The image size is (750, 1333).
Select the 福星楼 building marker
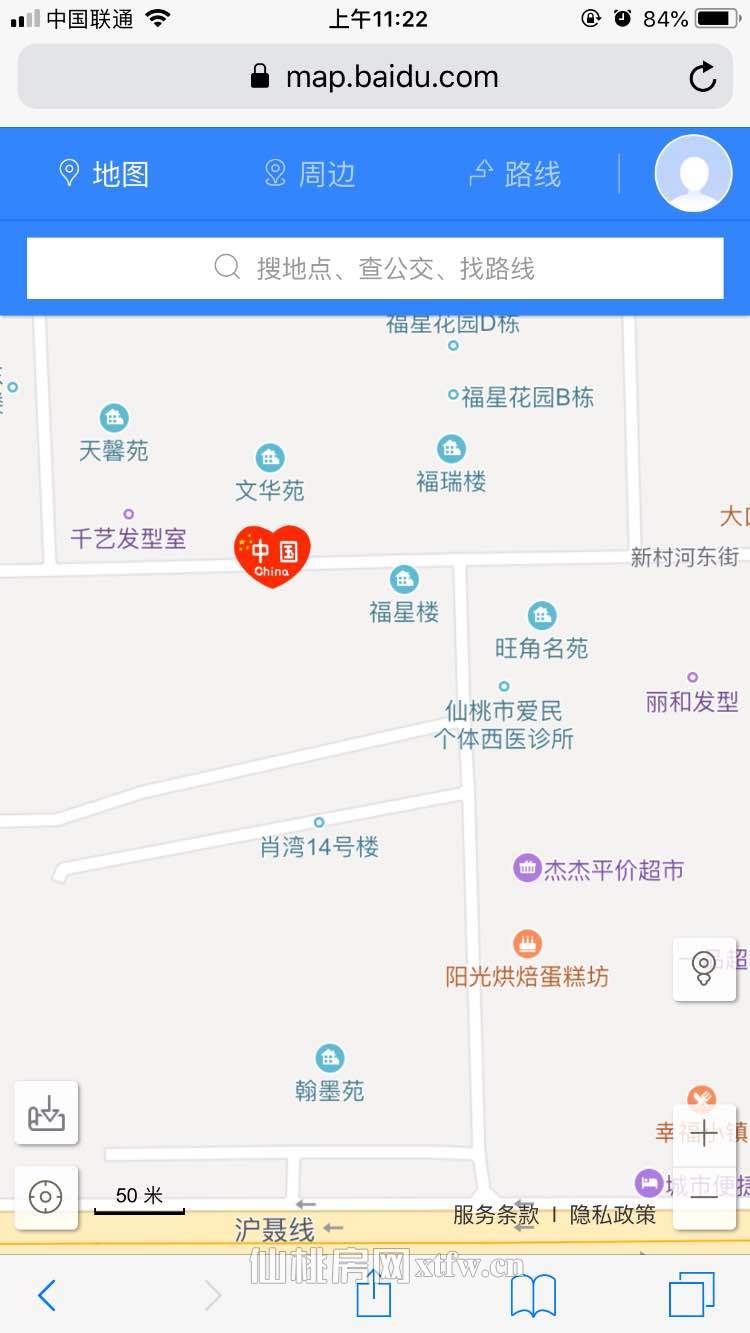click(x=404, y=580)
